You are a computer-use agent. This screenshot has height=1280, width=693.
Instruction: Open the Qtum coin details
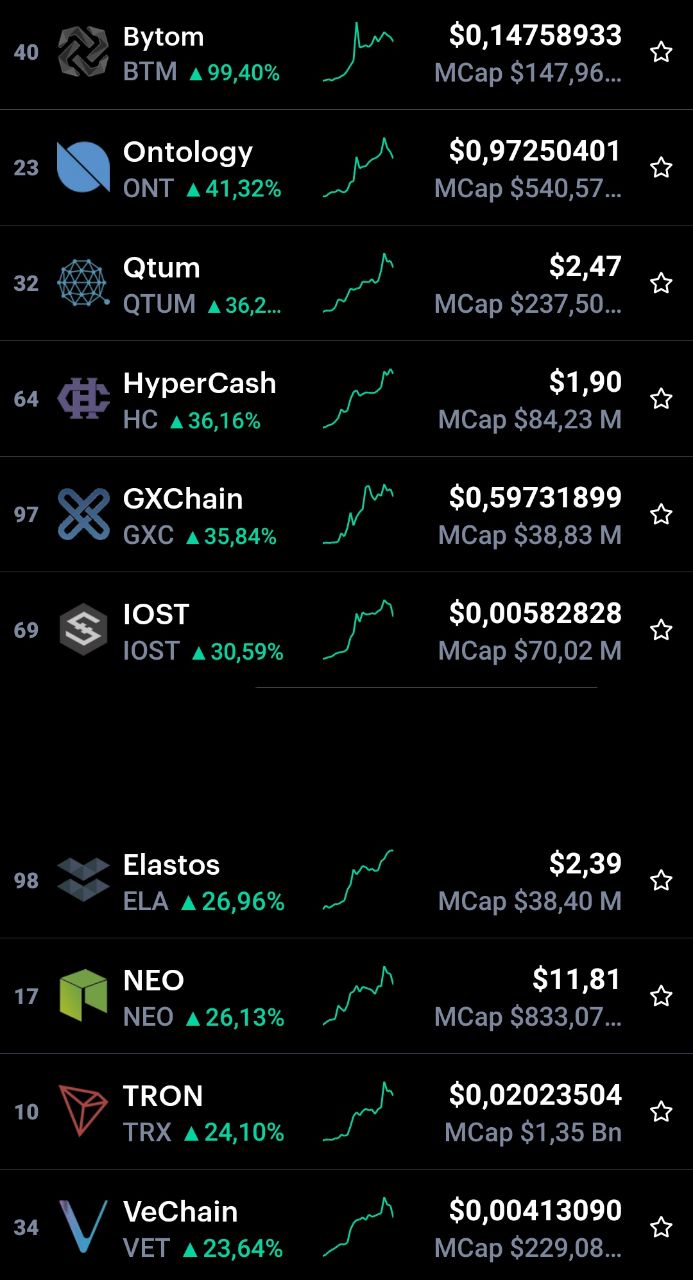[x=346, y=283]
